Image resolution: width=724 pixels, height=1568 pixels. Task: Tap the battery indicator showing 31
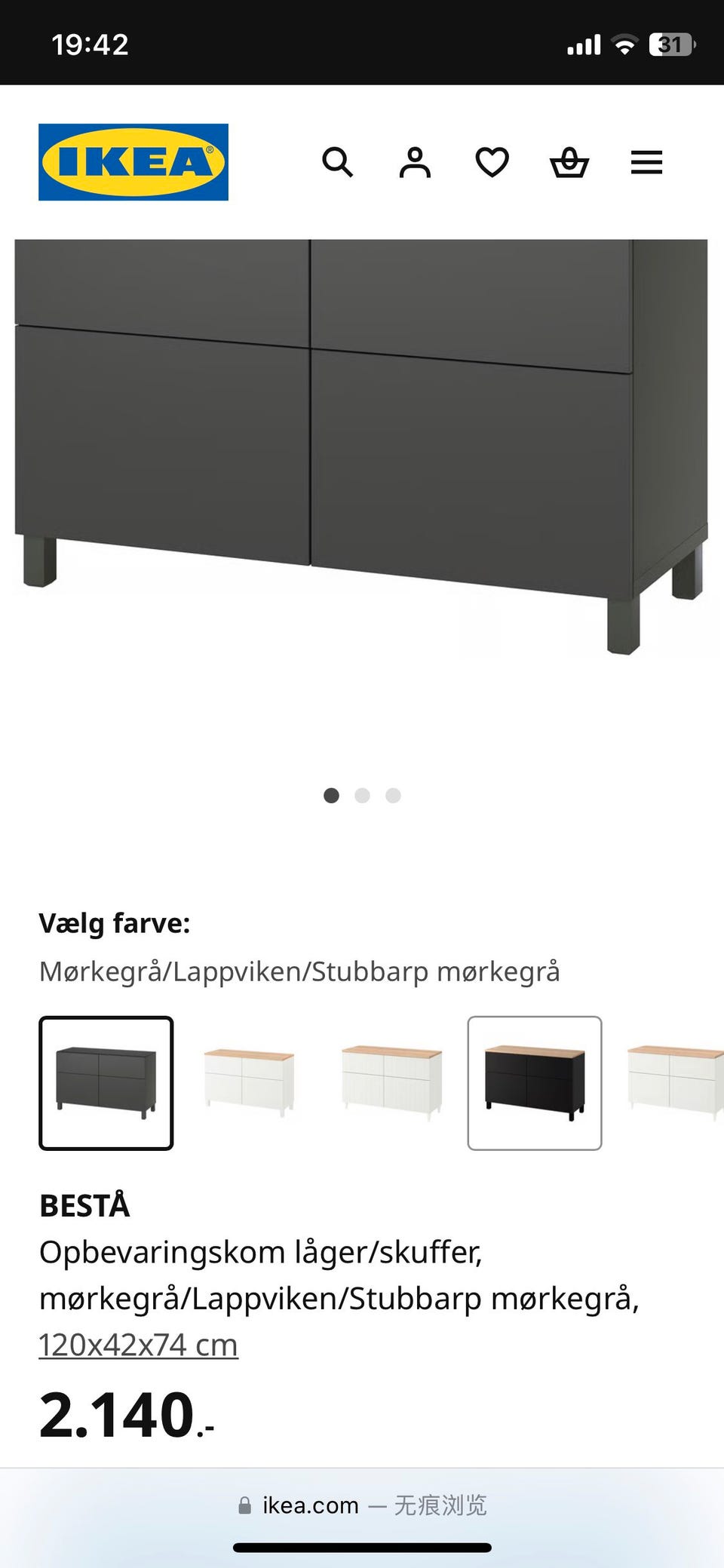(x=670, y=43)
